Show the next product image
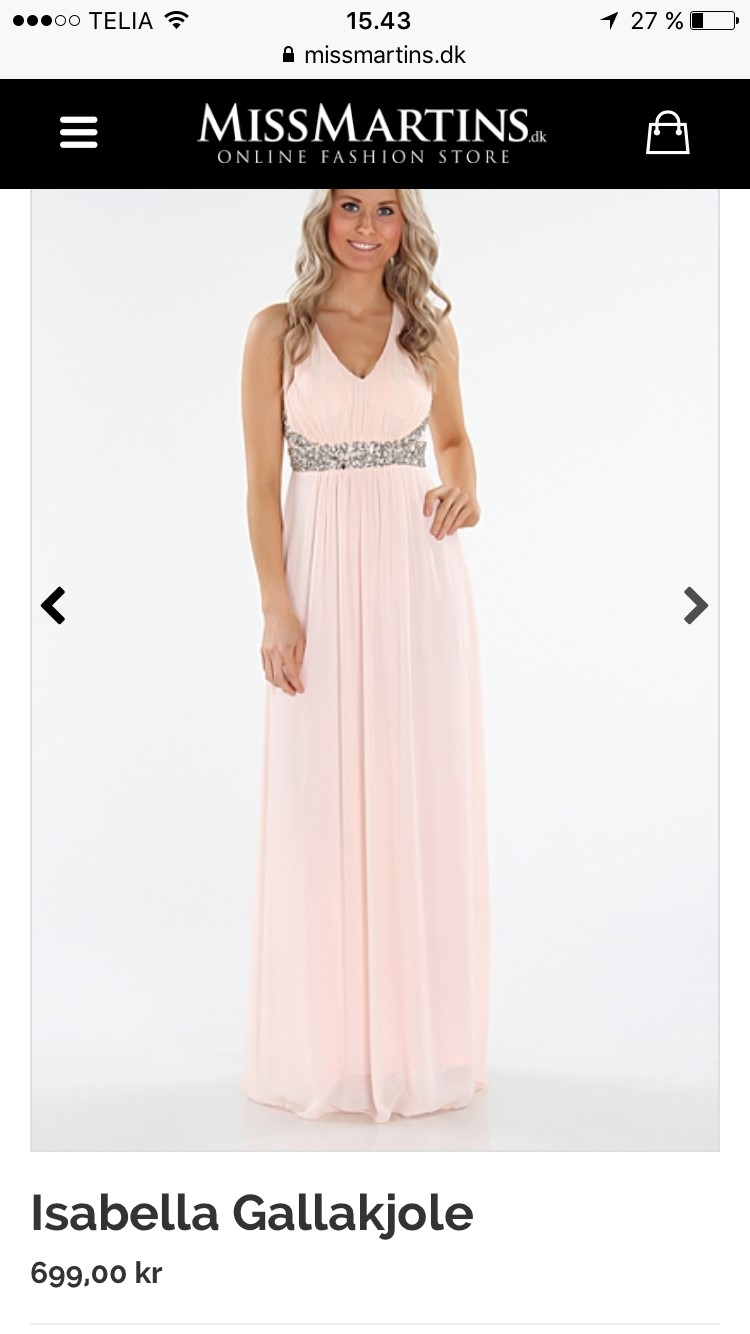This screenshot has height=1334, width=750. click(695, 605)
